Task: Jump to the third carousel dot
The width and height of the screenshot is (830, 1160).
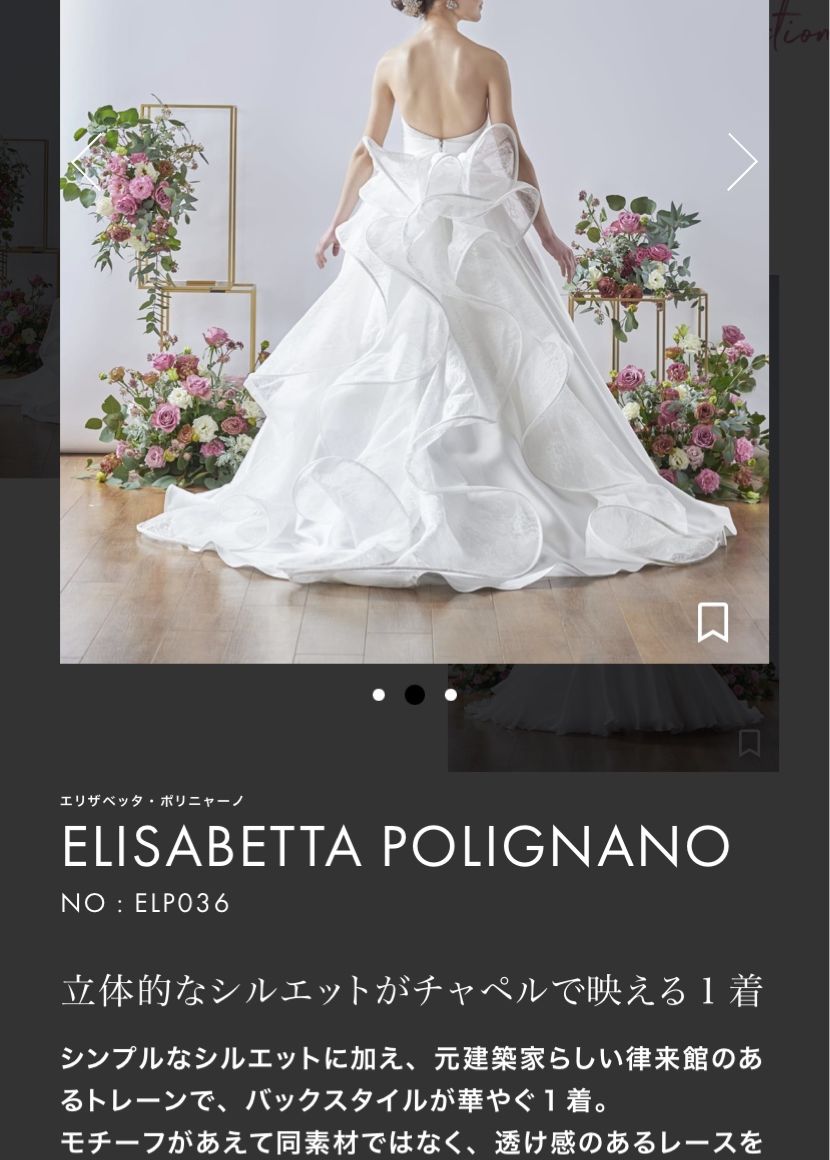Action: coord(451,695)
